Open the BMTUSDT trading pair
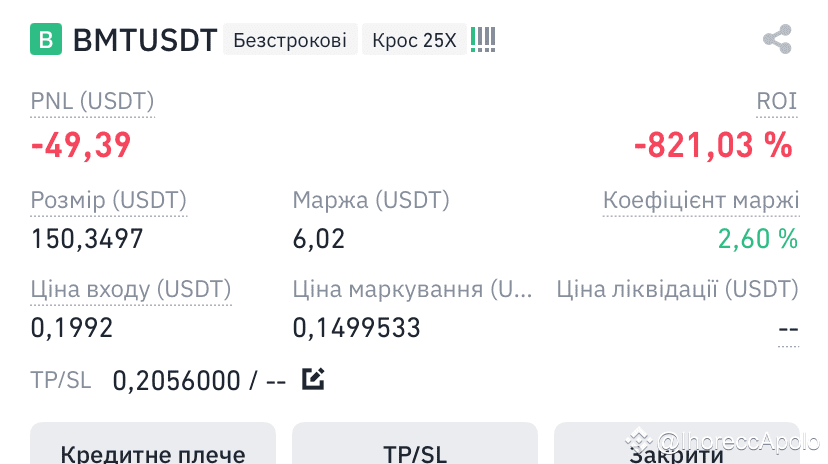The height and width of the screenshot is (464, 828). 144,40
